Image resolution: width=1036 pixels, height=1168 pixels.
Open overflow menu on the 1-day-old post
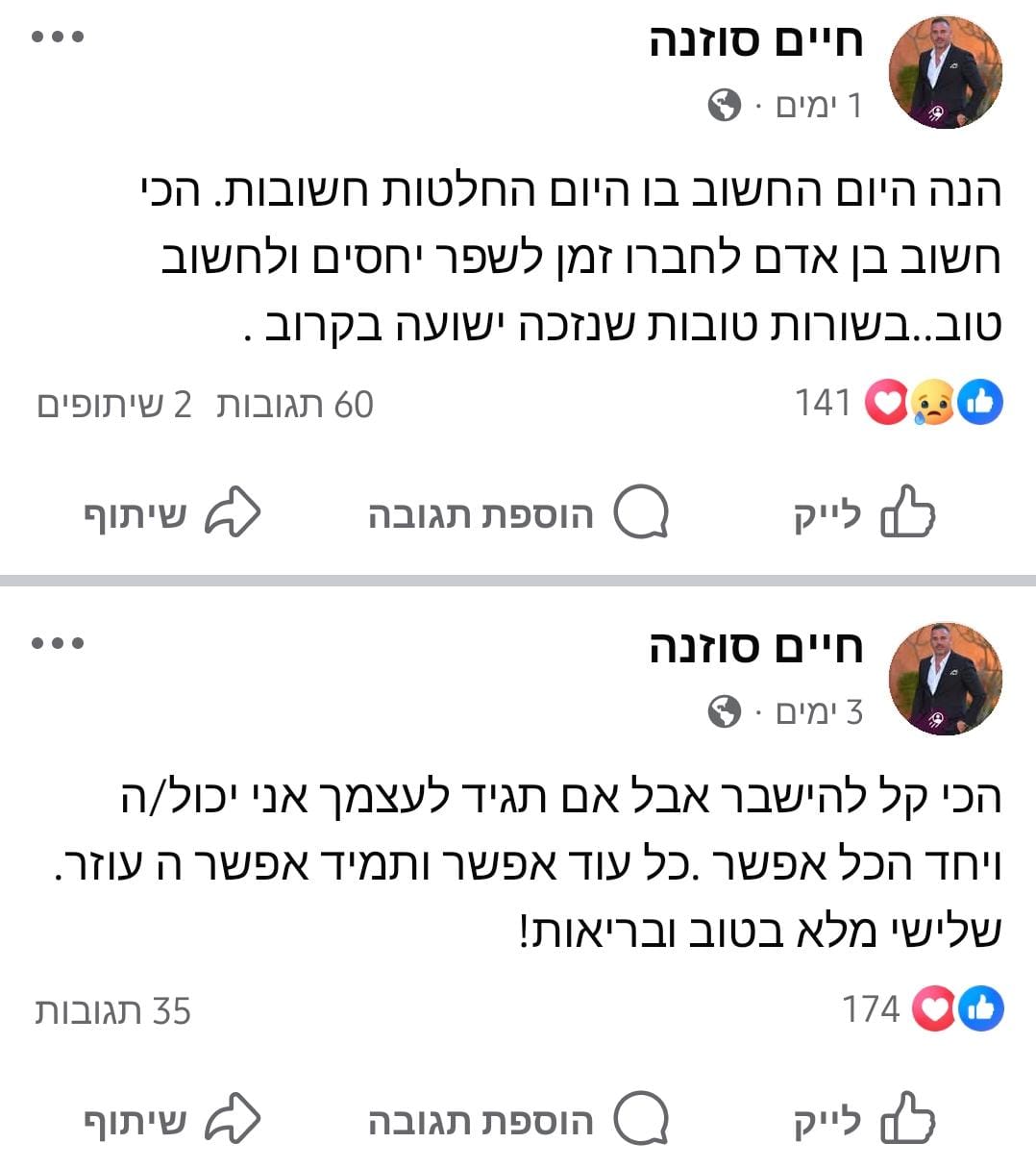point(58,37)
